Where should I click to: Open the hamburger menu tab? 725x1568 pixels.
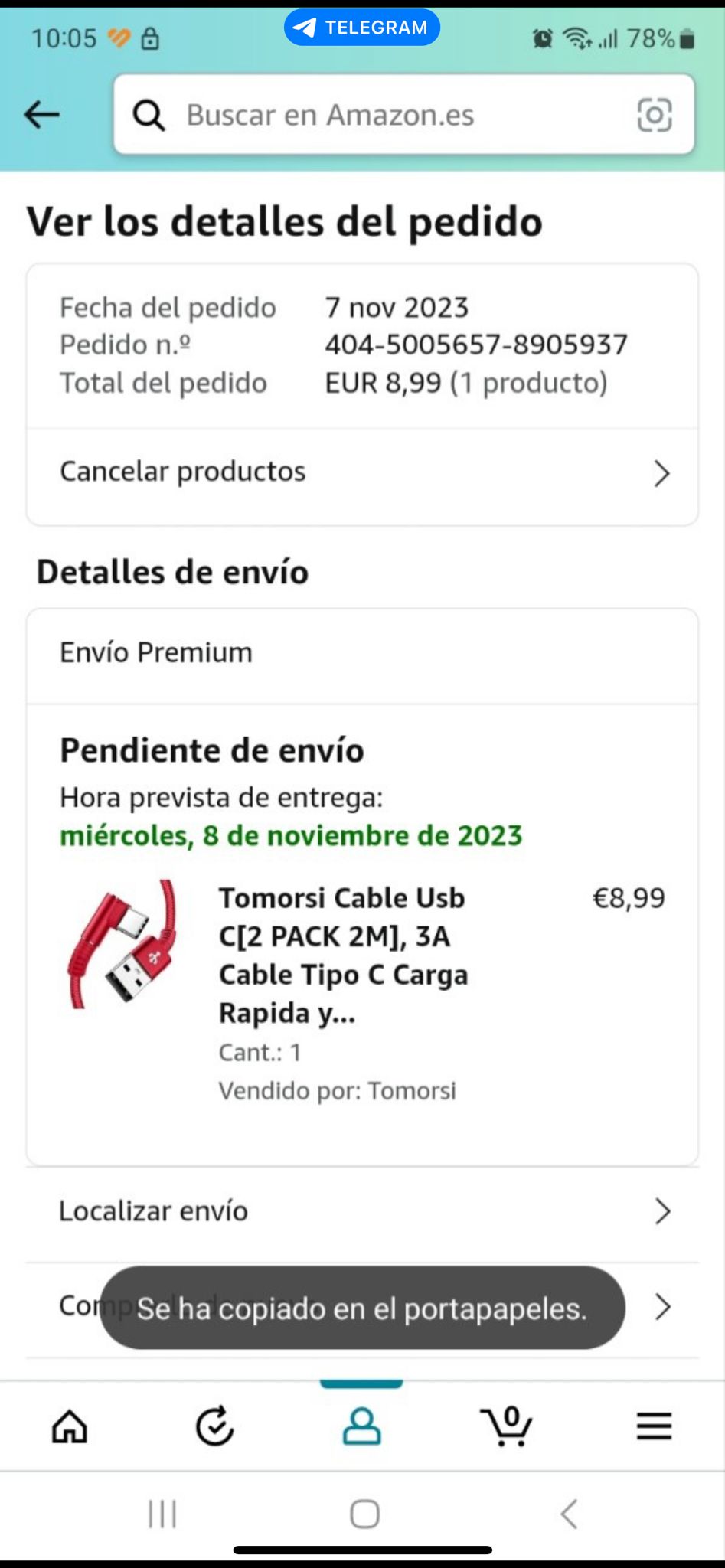pos(654,1426)
